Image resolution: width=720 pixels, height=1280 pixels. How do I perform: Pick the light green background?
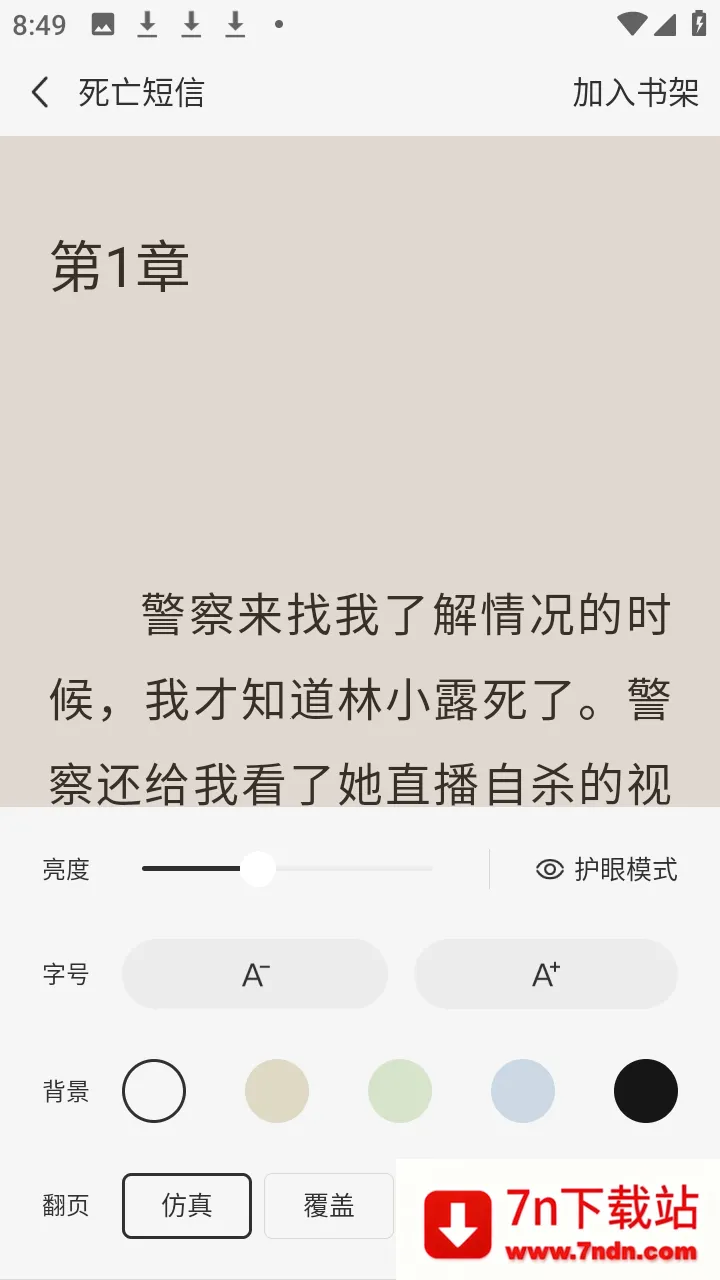click(400, 1091)
